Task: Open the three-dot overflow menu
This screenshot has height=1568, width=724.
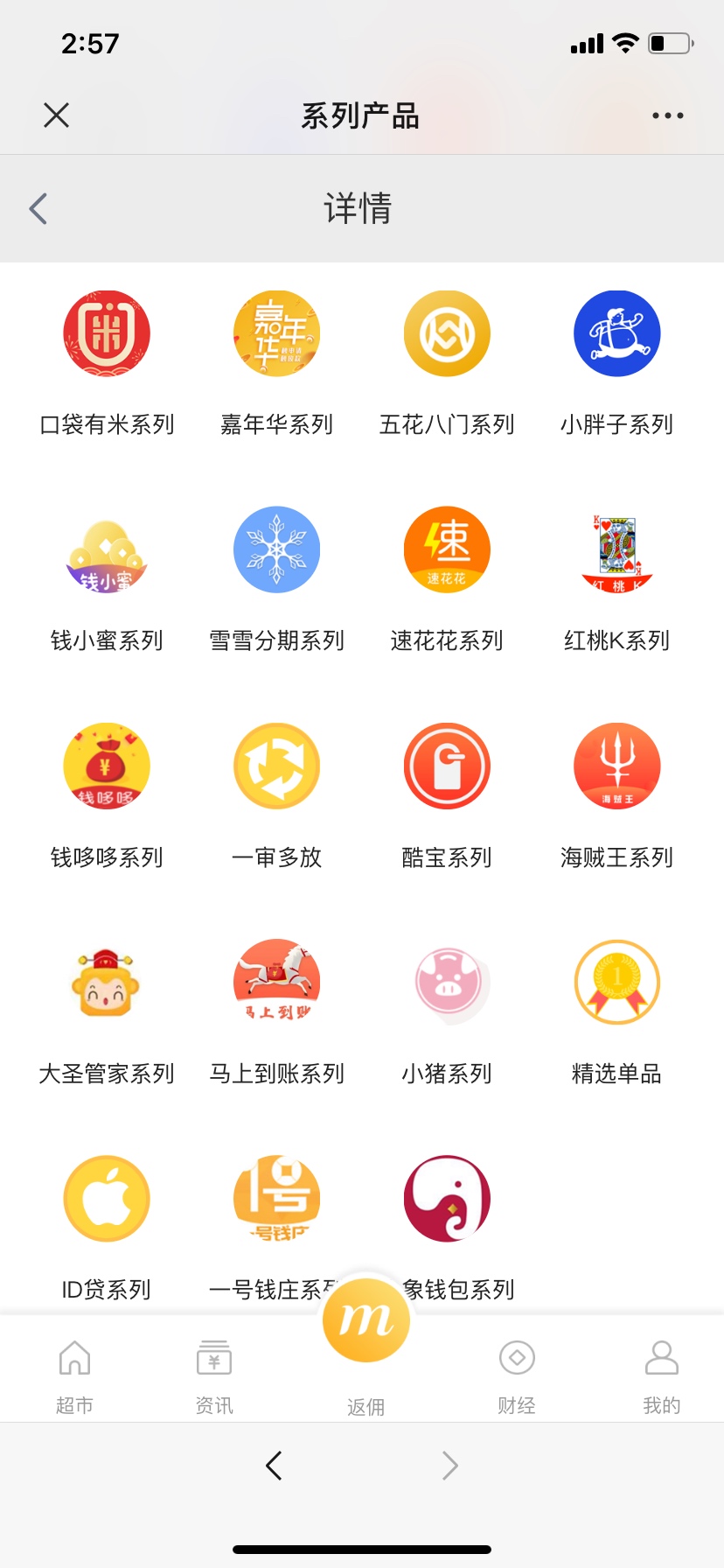Action: [667, 115]
